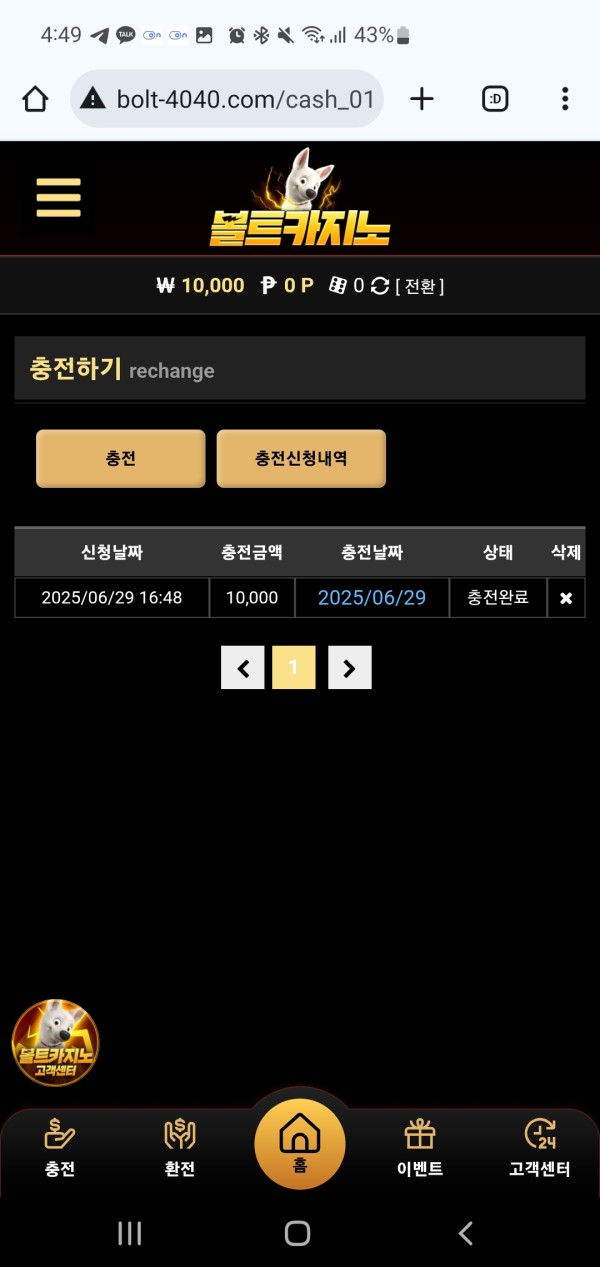
Task: Go to the browser home page
Action: 35,99
